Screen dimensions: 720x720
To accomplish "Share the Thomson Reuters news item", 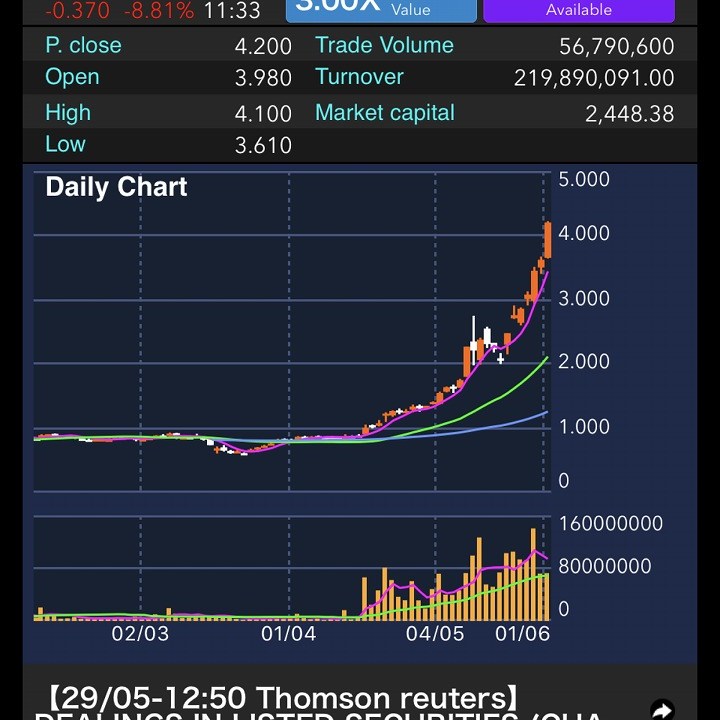I will (x=661, y=709).
